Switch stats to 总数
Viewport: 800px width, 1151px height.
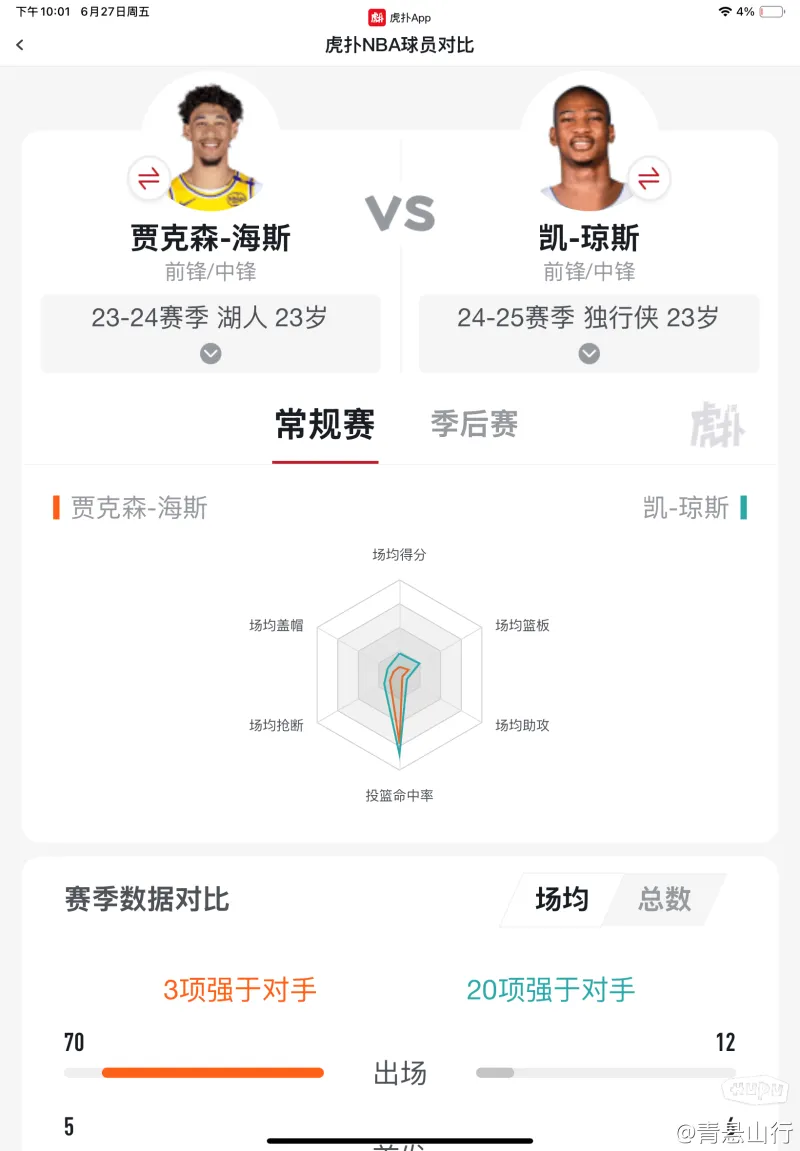664,899
